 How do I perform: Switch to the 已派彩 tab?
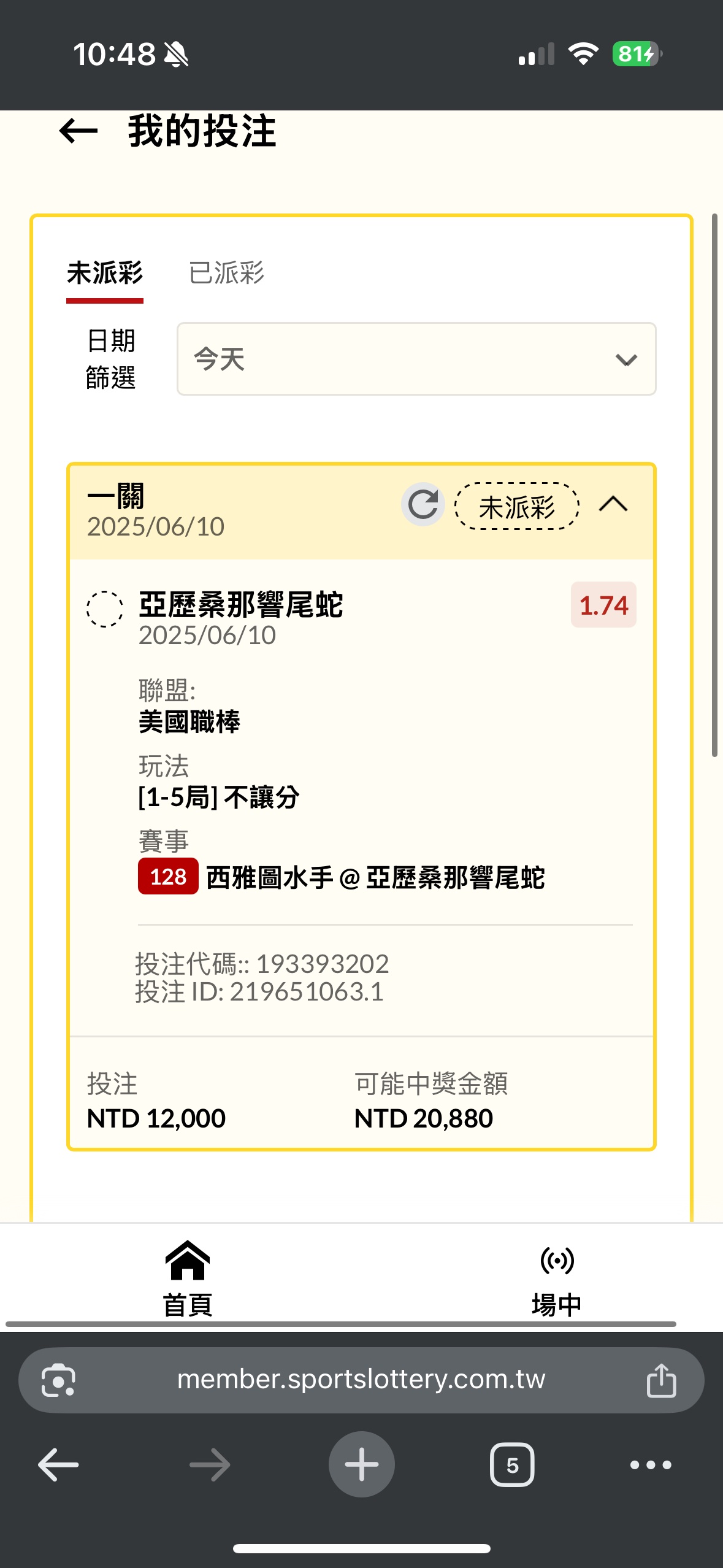[x=226, y=273]
